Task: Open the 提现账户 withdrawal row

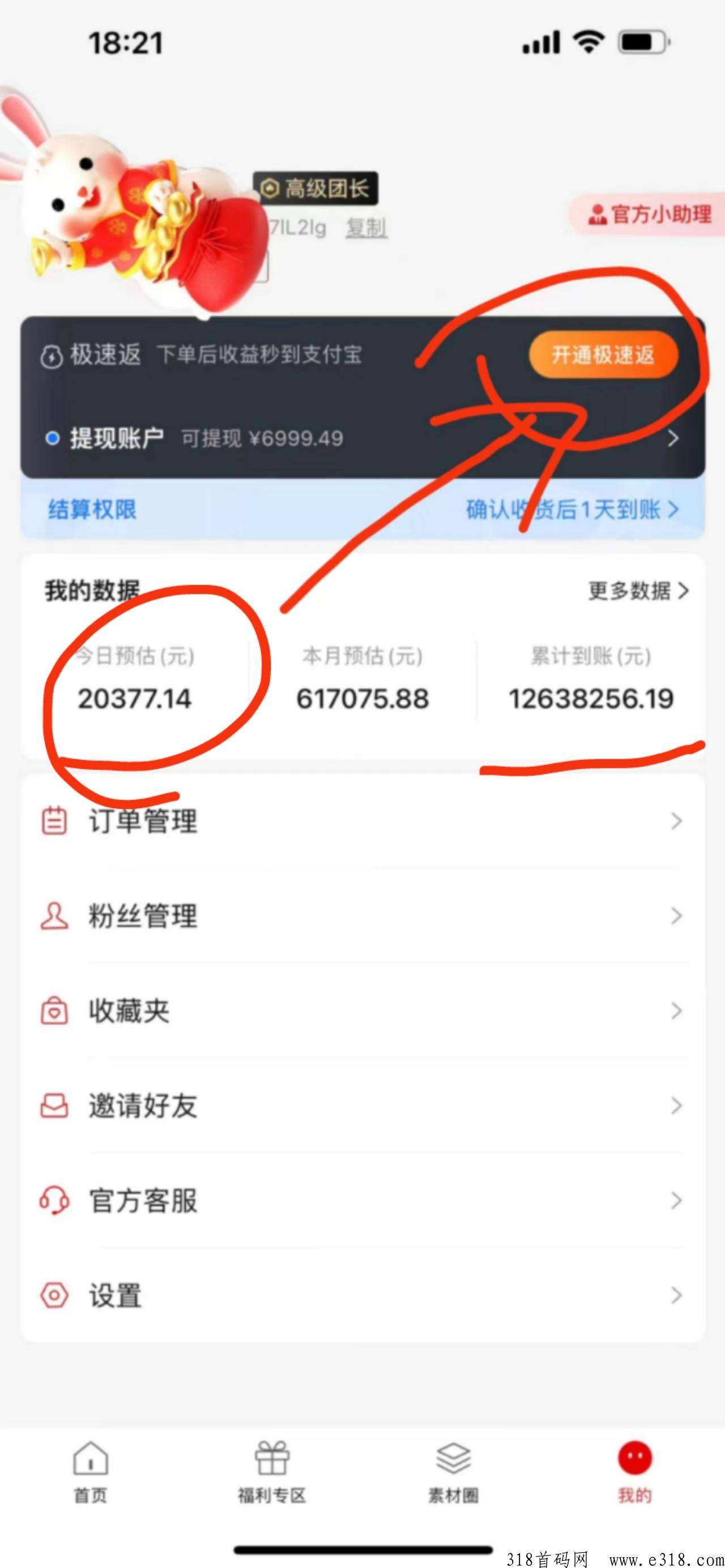Action: [362, 438]
